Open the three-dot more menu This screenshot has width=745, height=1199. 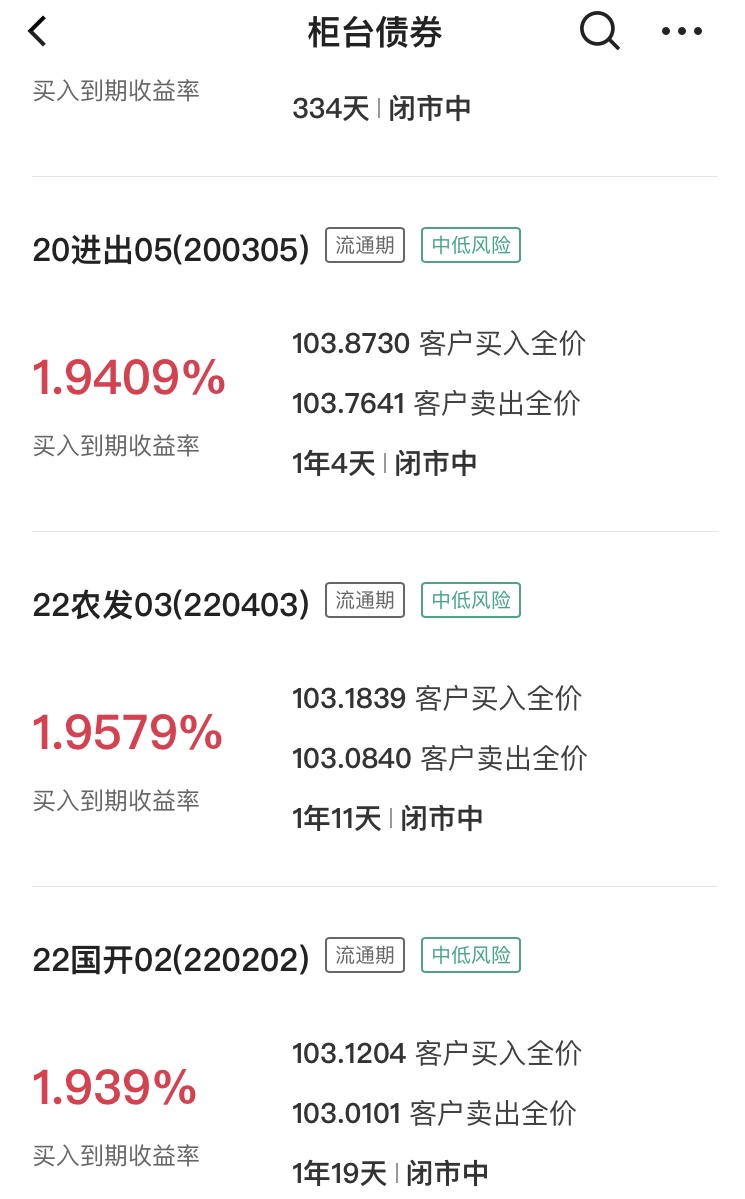(x=682, y=32)
